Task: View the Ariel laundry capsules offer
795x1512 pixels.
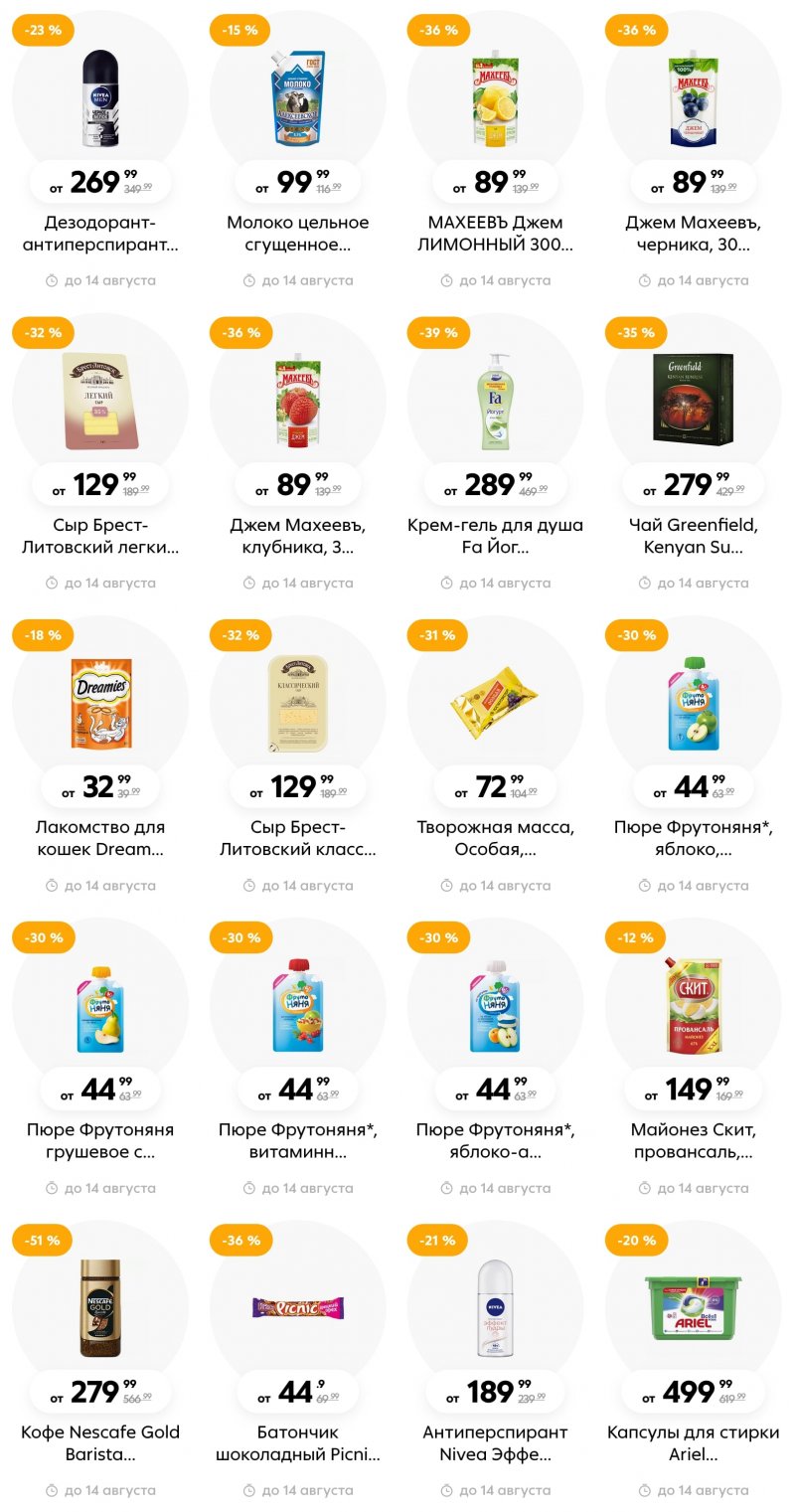Action: (693, 1308)
